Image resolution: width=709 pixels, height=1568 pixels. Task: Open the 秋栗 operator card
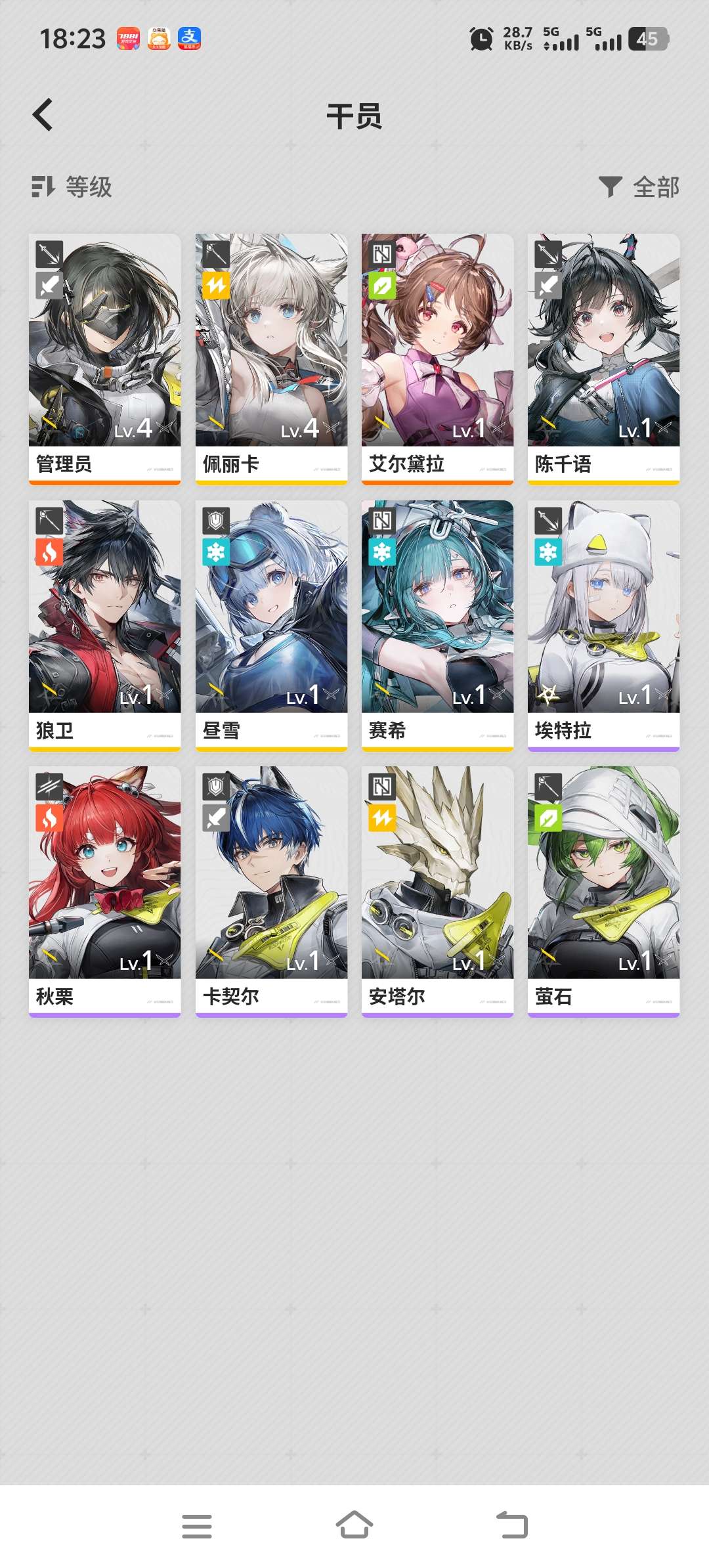point(105,891)
